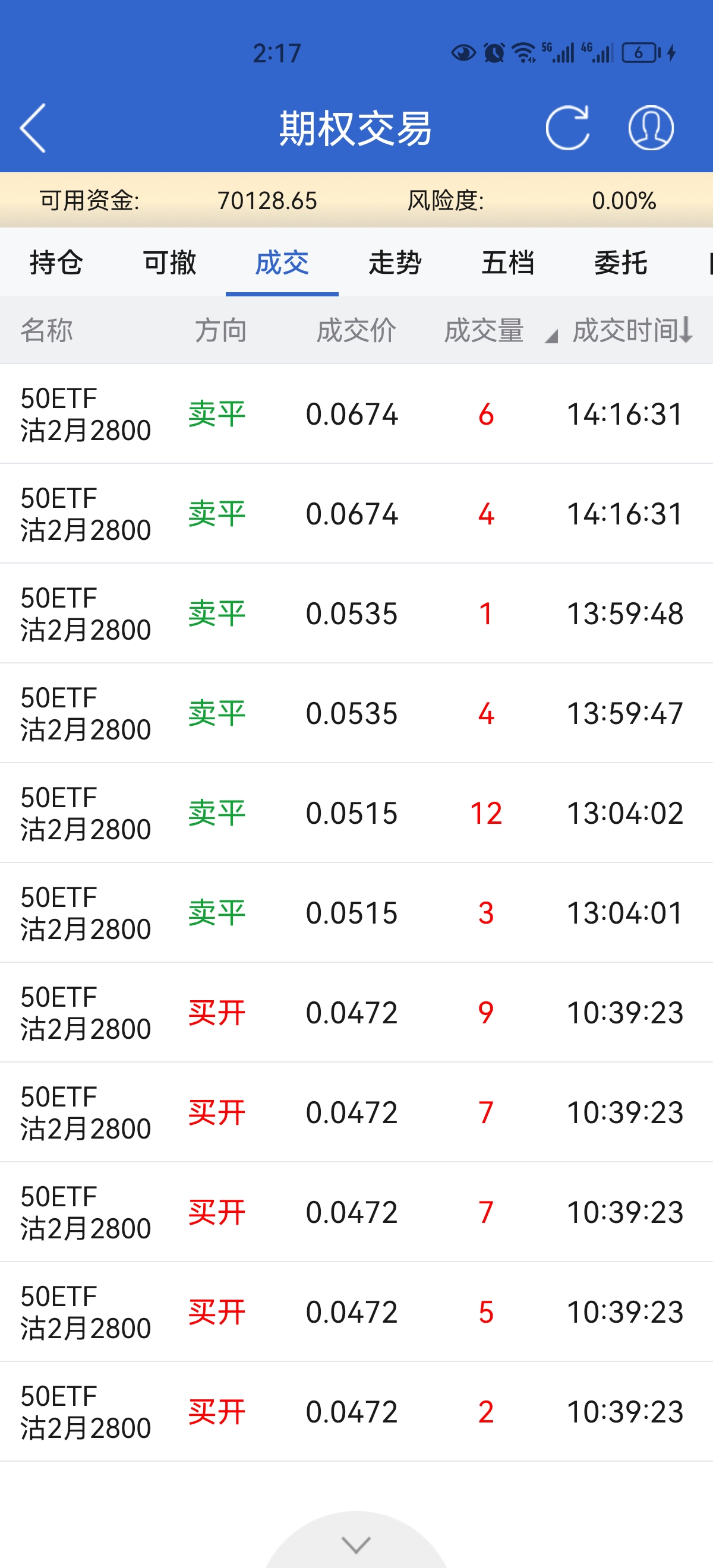Image resolution: width=713 pixels, height=1568 pixels.
Task: Open the 走势 tab
Action: point(395,263)
